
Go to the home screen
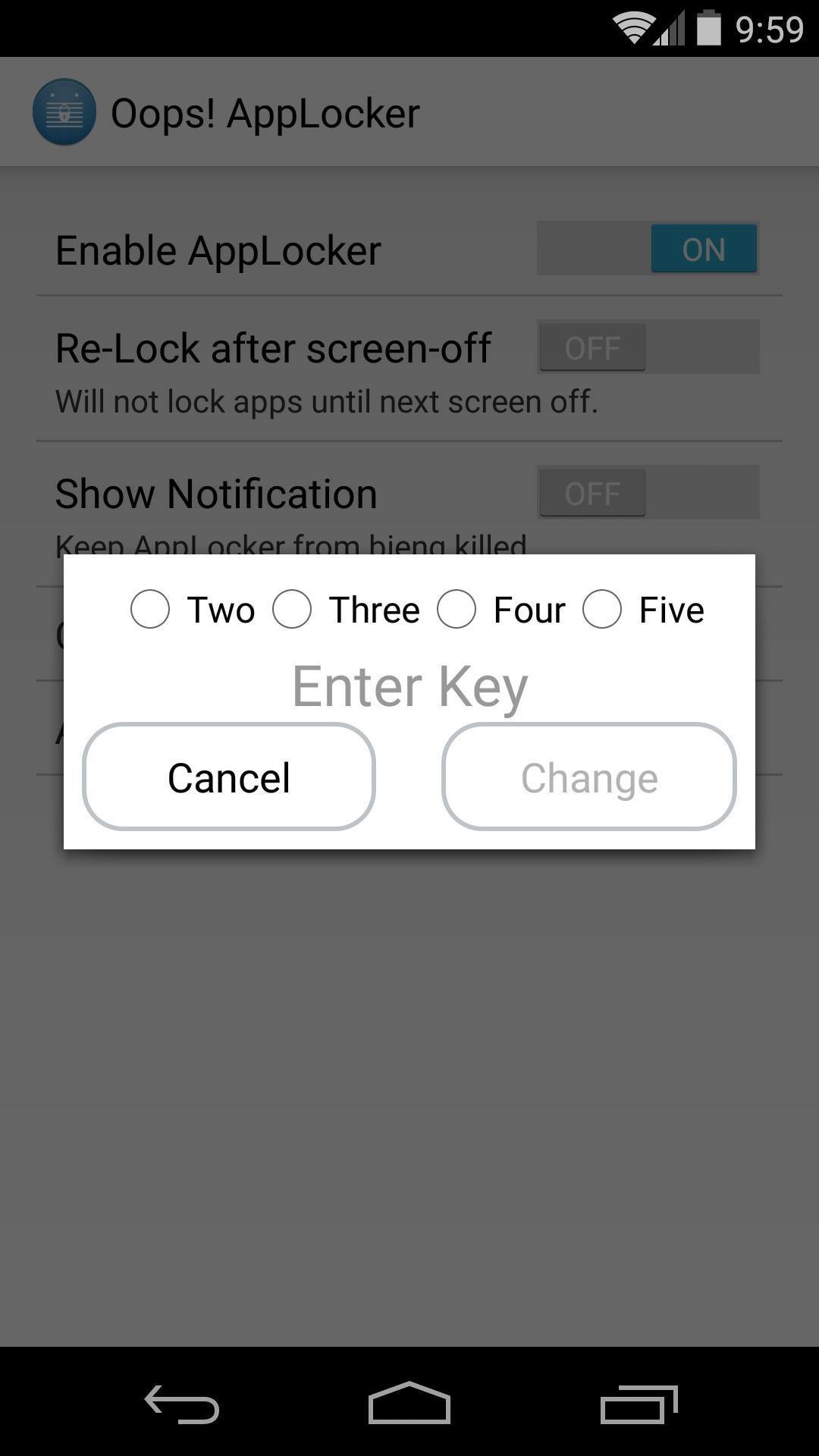tap(409, 1404)
